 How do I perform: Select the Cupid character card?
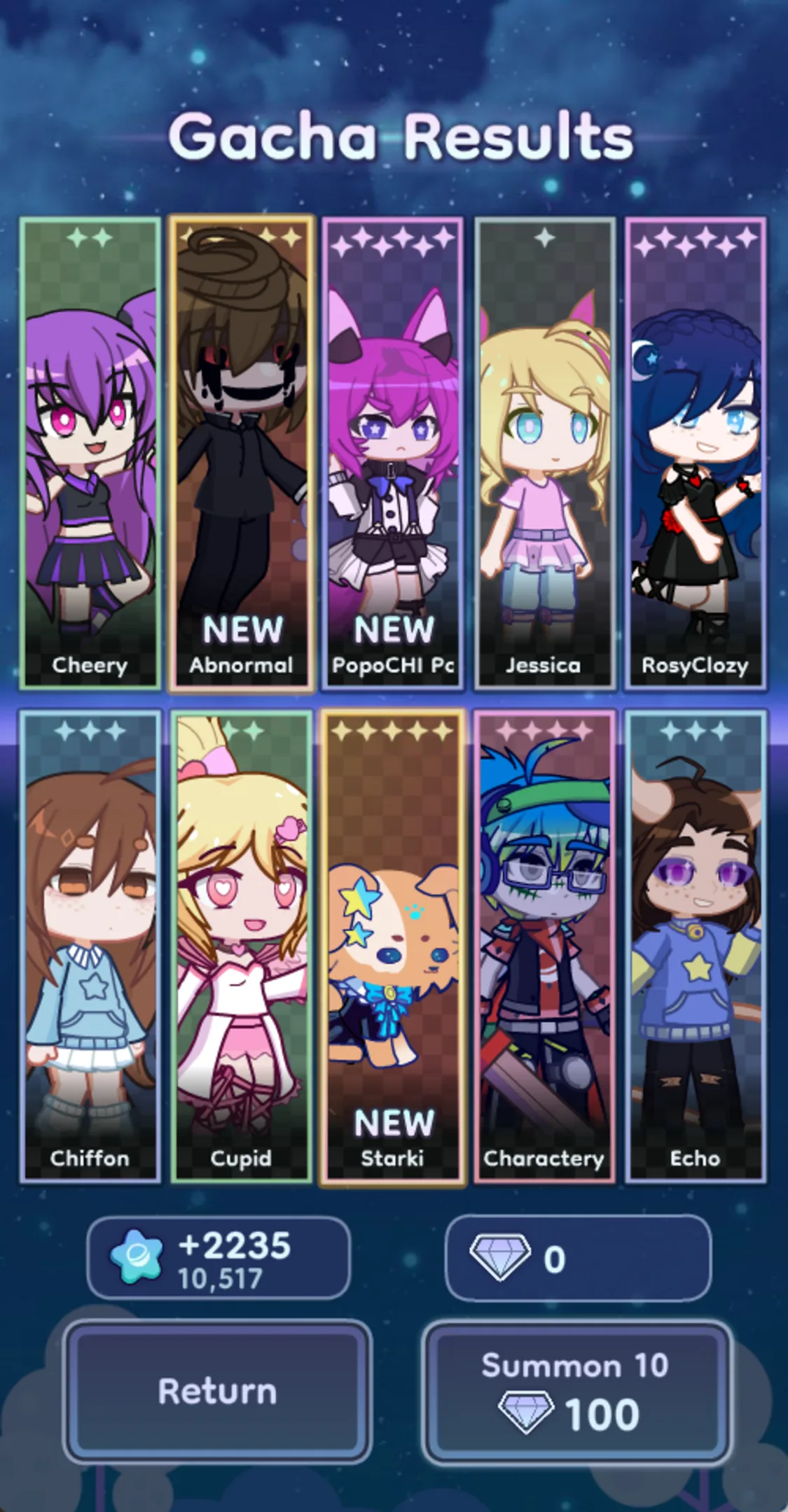point(242,946)
